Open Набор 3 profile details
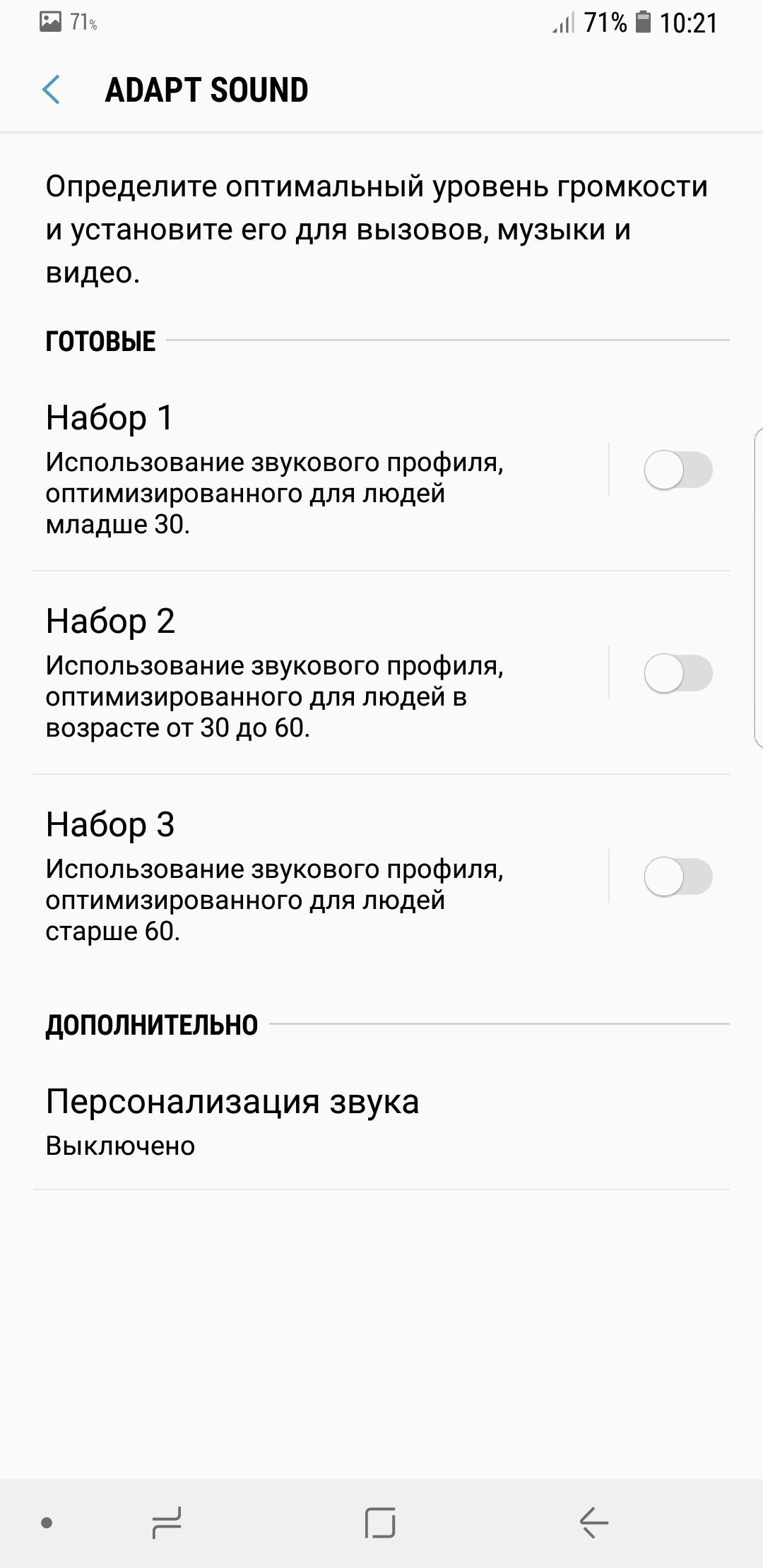This screenshot has height=1568, width=763. 320,876
